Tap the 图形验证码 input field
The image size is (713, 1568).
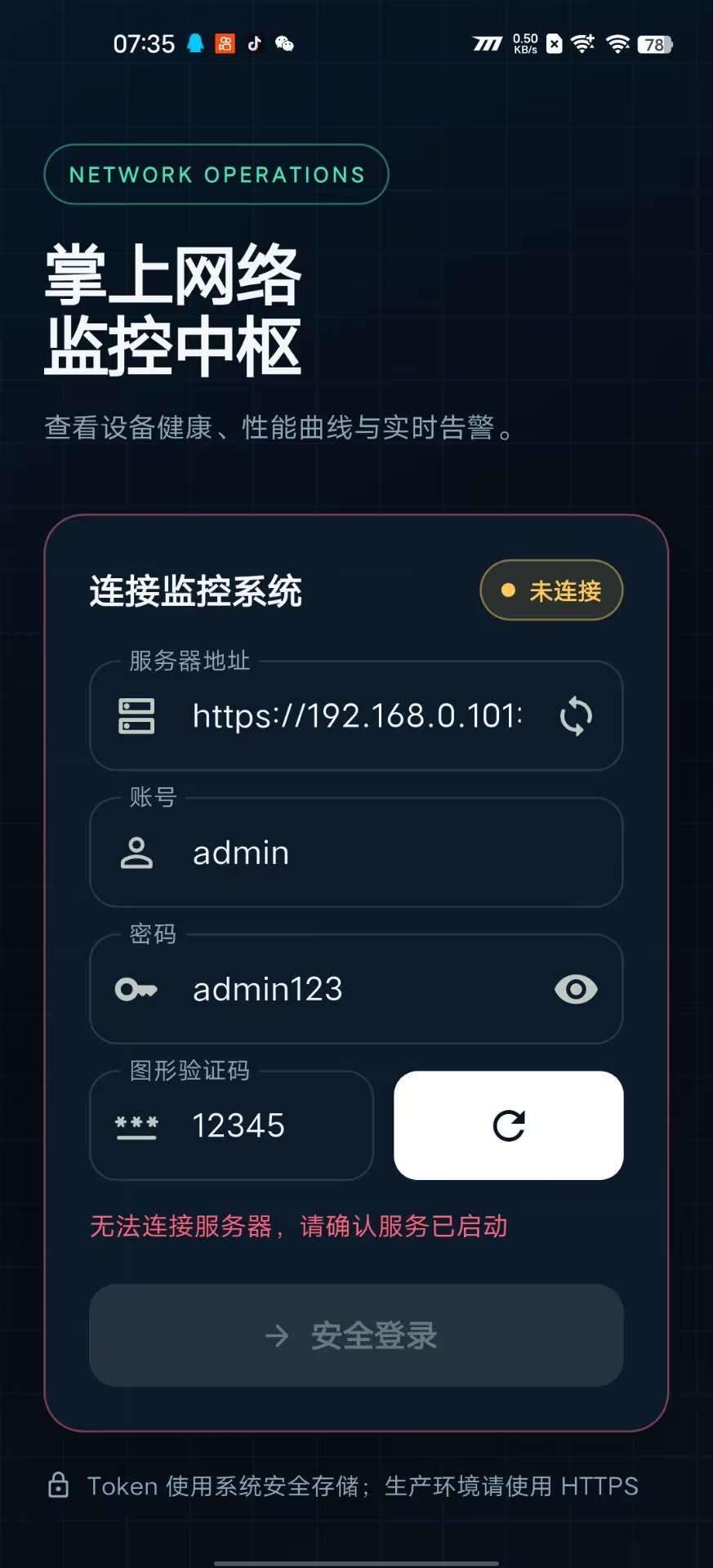(x=231, y=1125)
